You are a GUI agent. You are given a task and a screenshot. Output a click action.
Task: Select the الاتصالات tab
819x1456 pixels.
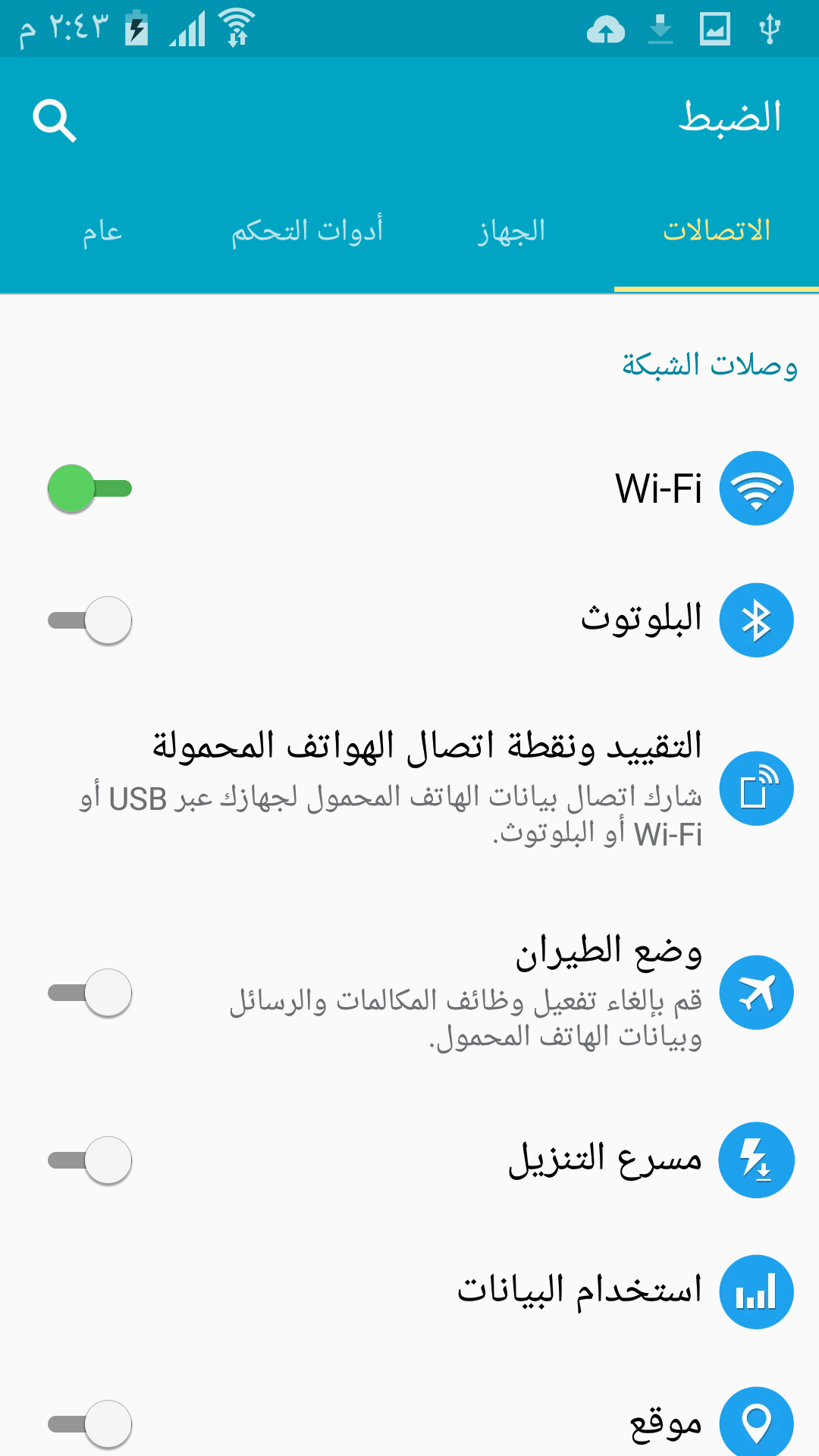[x=717, y=231]
